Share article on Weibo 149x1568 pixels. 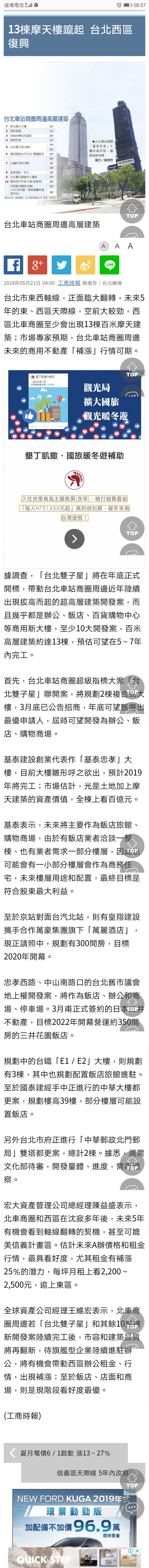[x=85, y=265]
